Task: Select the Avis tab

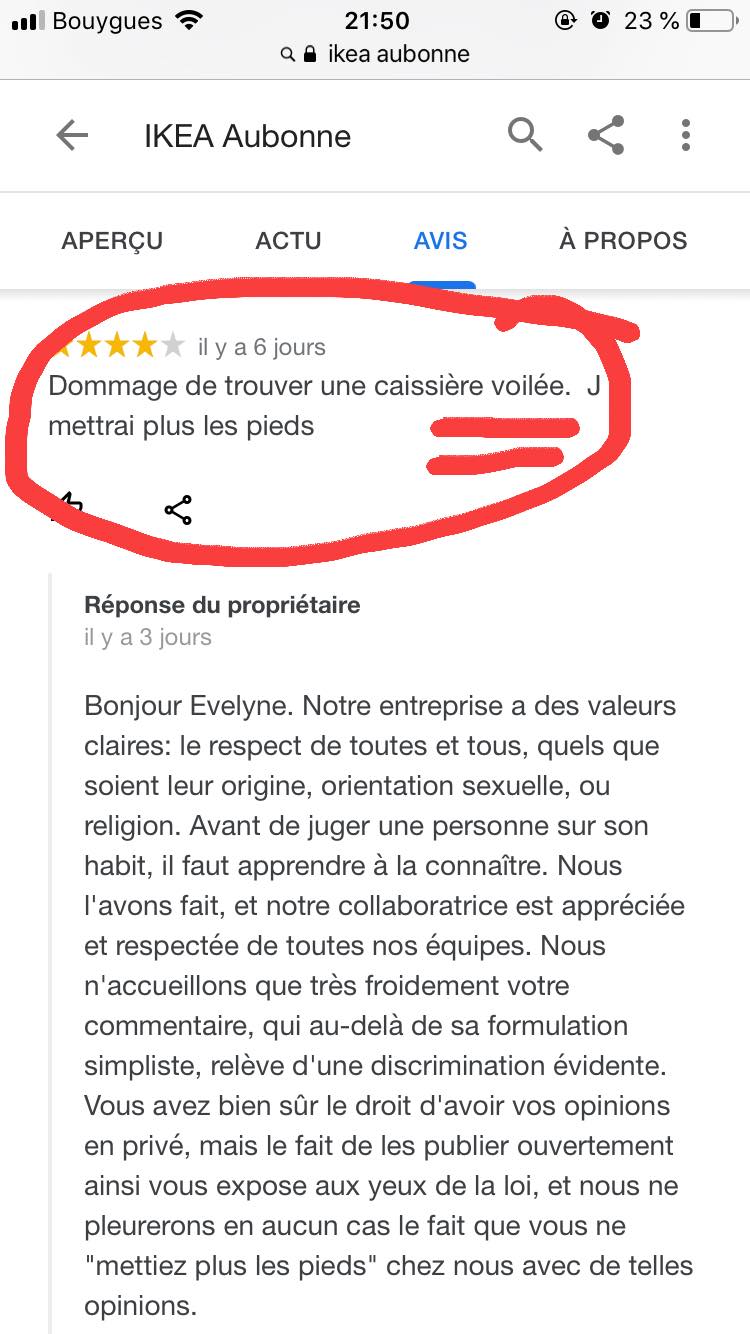Action: pyautogui.click(x=440, y=241)
